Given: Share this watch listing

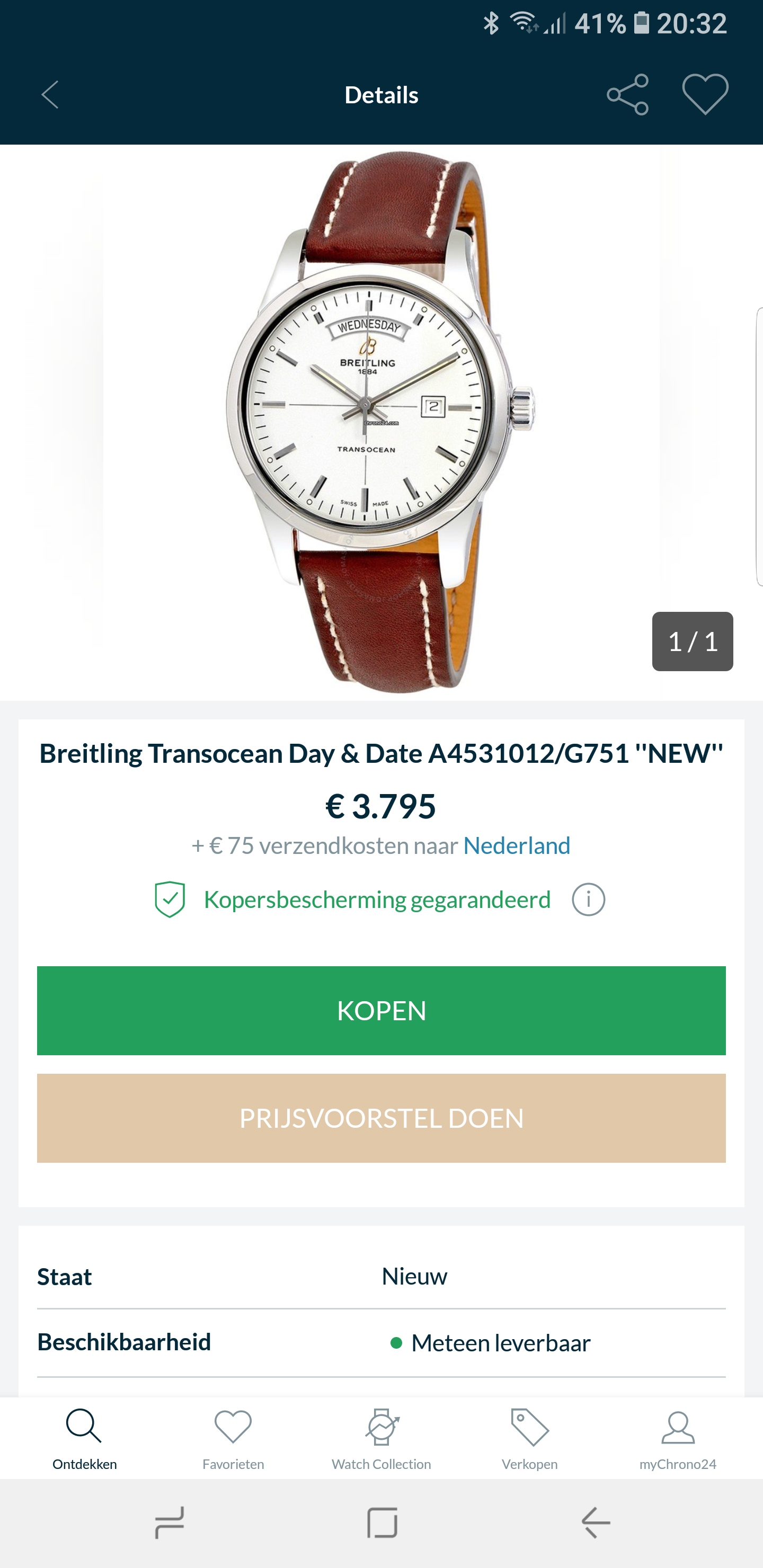Looking at the screenshot, I should point(627,95).
